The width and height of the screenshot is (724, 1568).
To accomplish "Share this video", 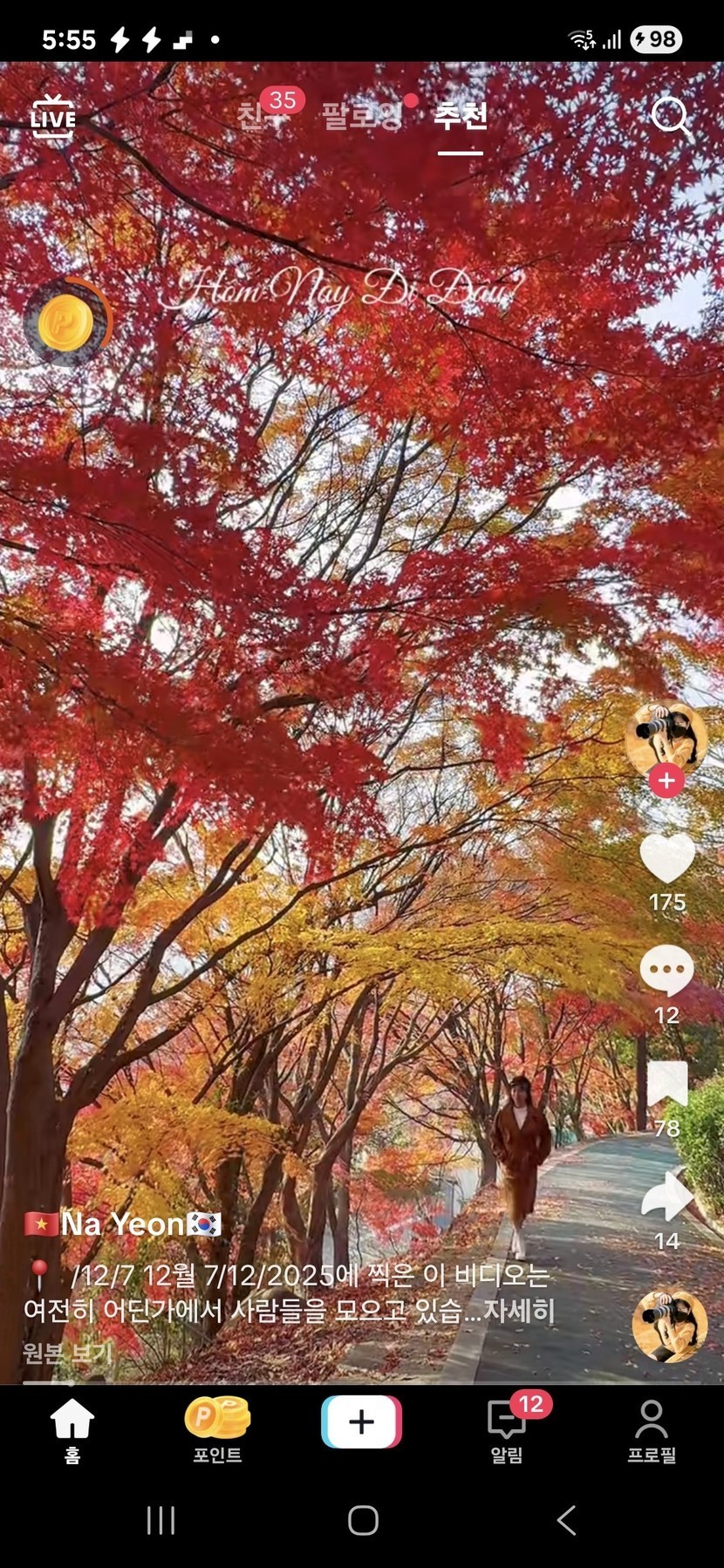I will (x=667, y=1196).
